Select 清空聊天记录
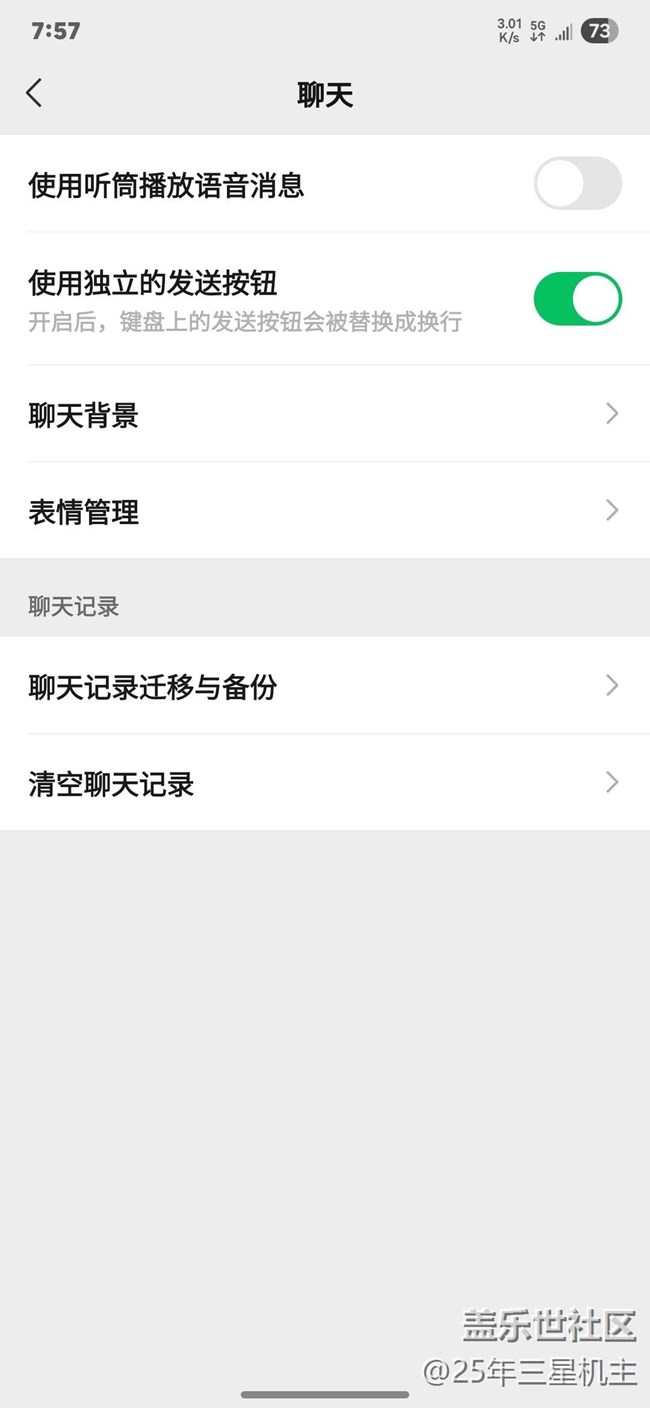 point(325,783)
